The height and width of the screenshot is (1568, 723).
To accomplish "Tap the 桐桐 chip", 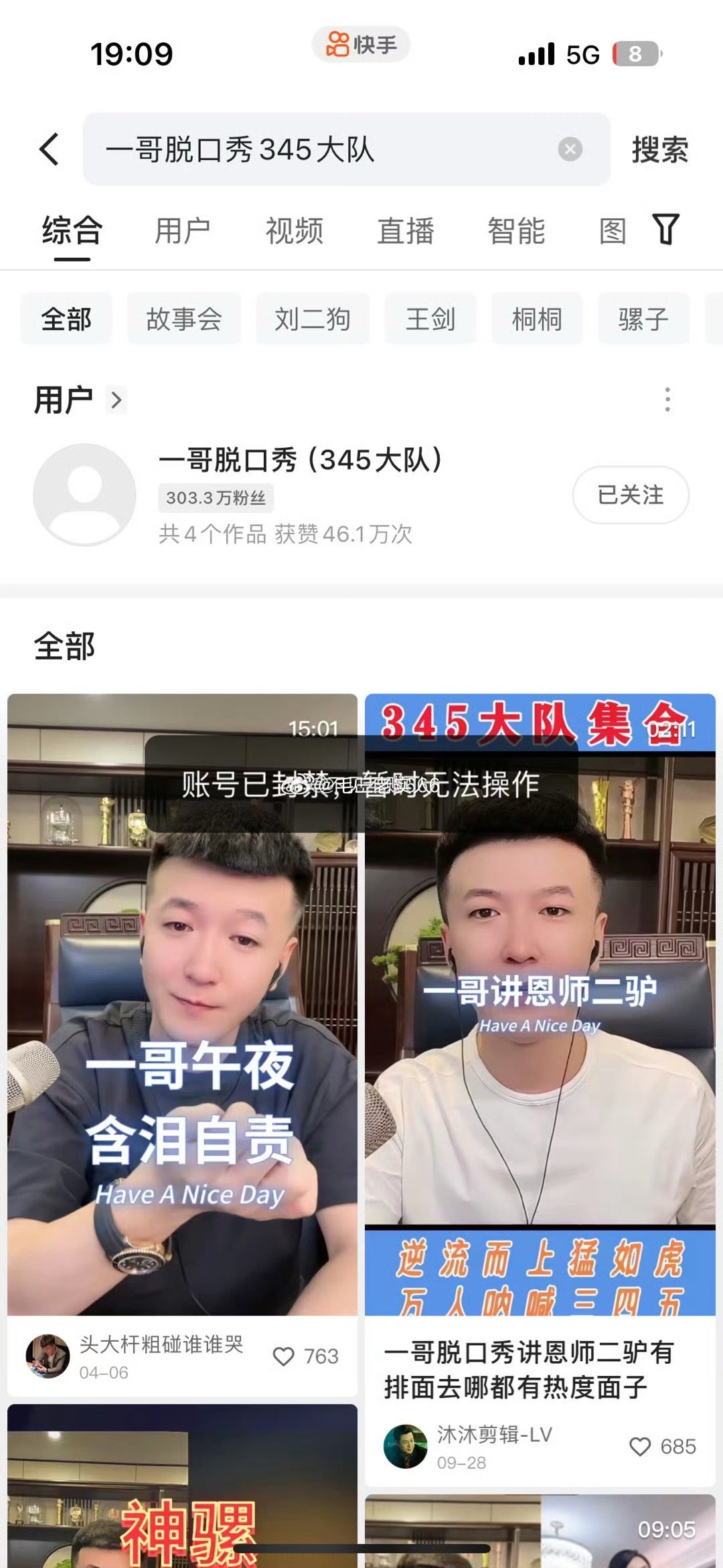I will [537, 319].
